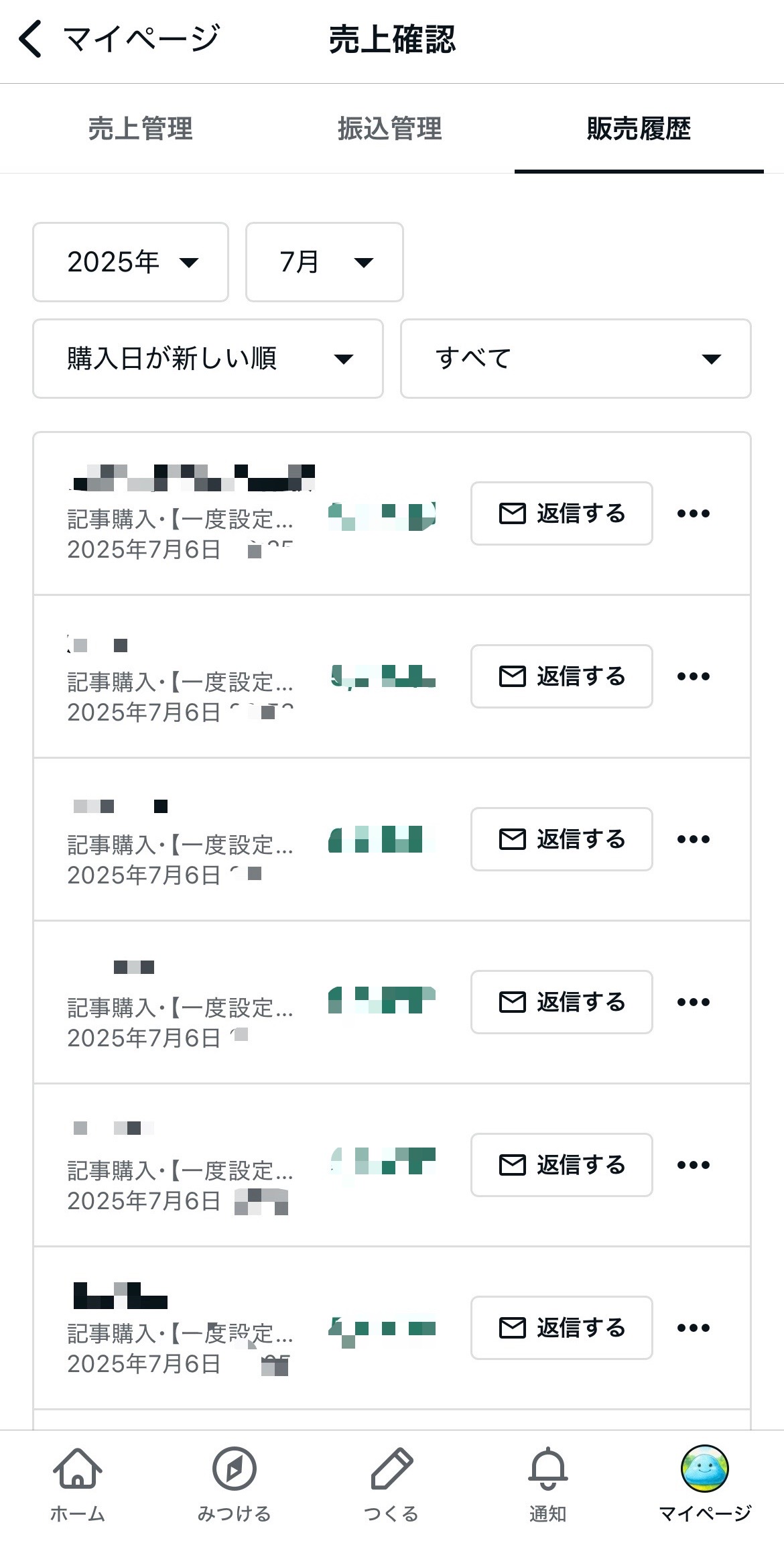Open the 2025年 year dropdown
The image size is (784, 1543).
tap(131, 262)
